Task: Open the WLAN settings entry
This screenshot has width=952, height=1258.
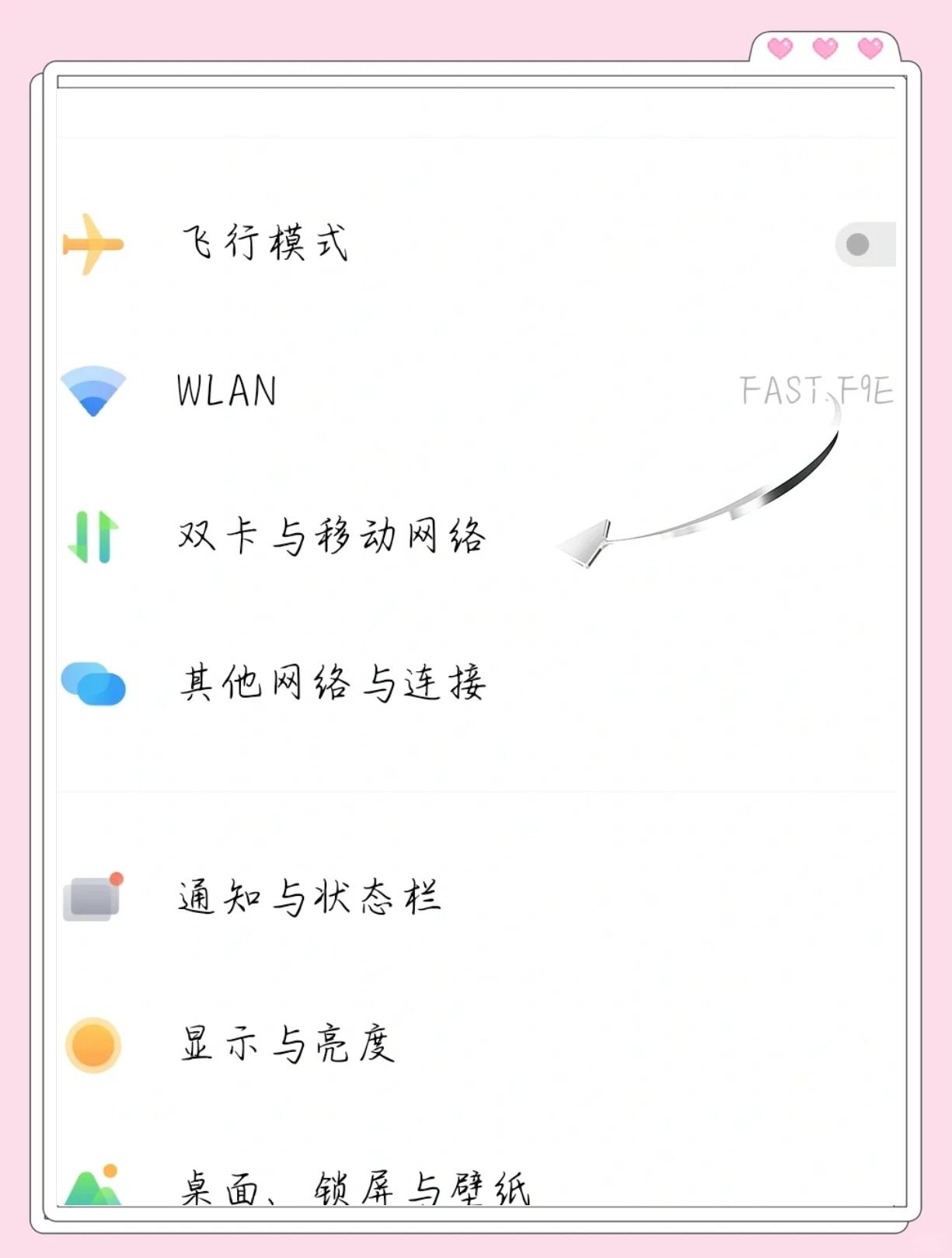Action: pos(227,390)
